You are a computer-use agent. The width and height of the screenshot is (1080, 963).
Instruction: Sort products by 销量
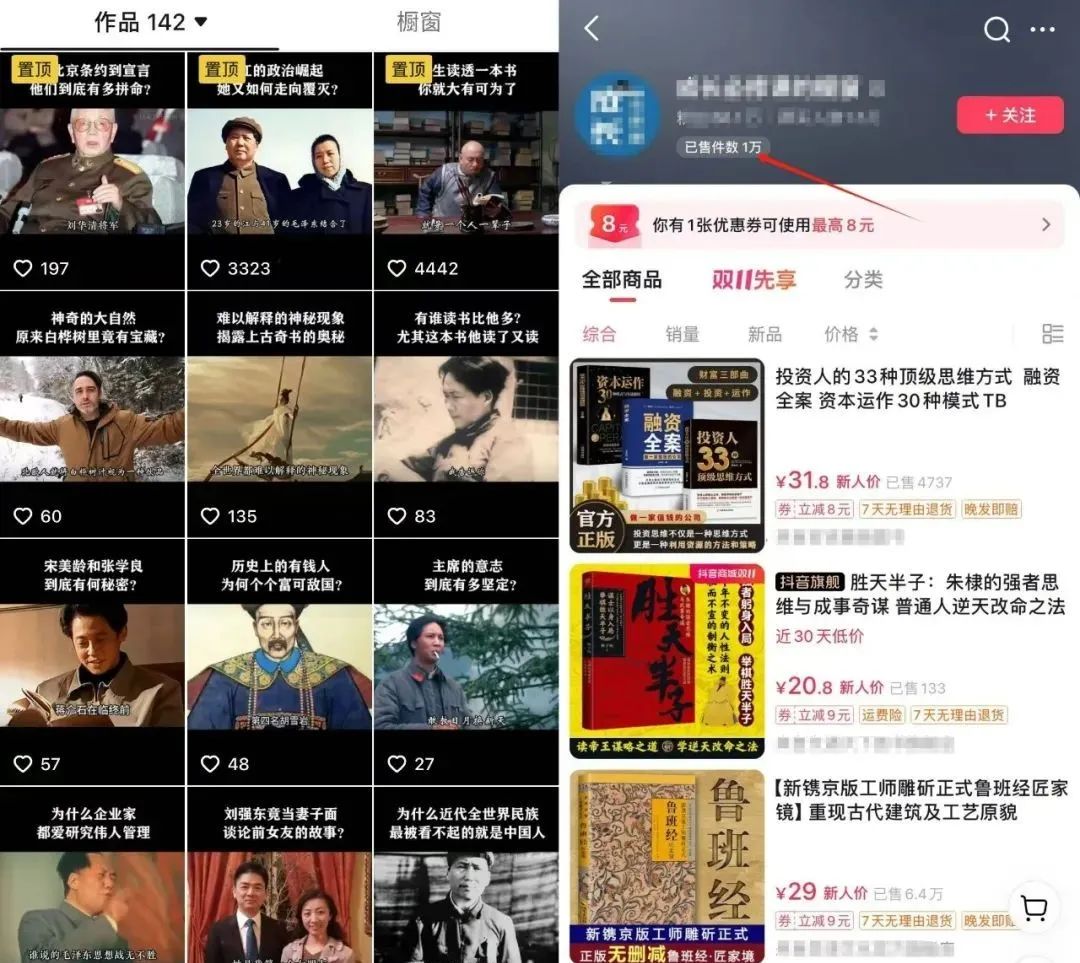682,334
